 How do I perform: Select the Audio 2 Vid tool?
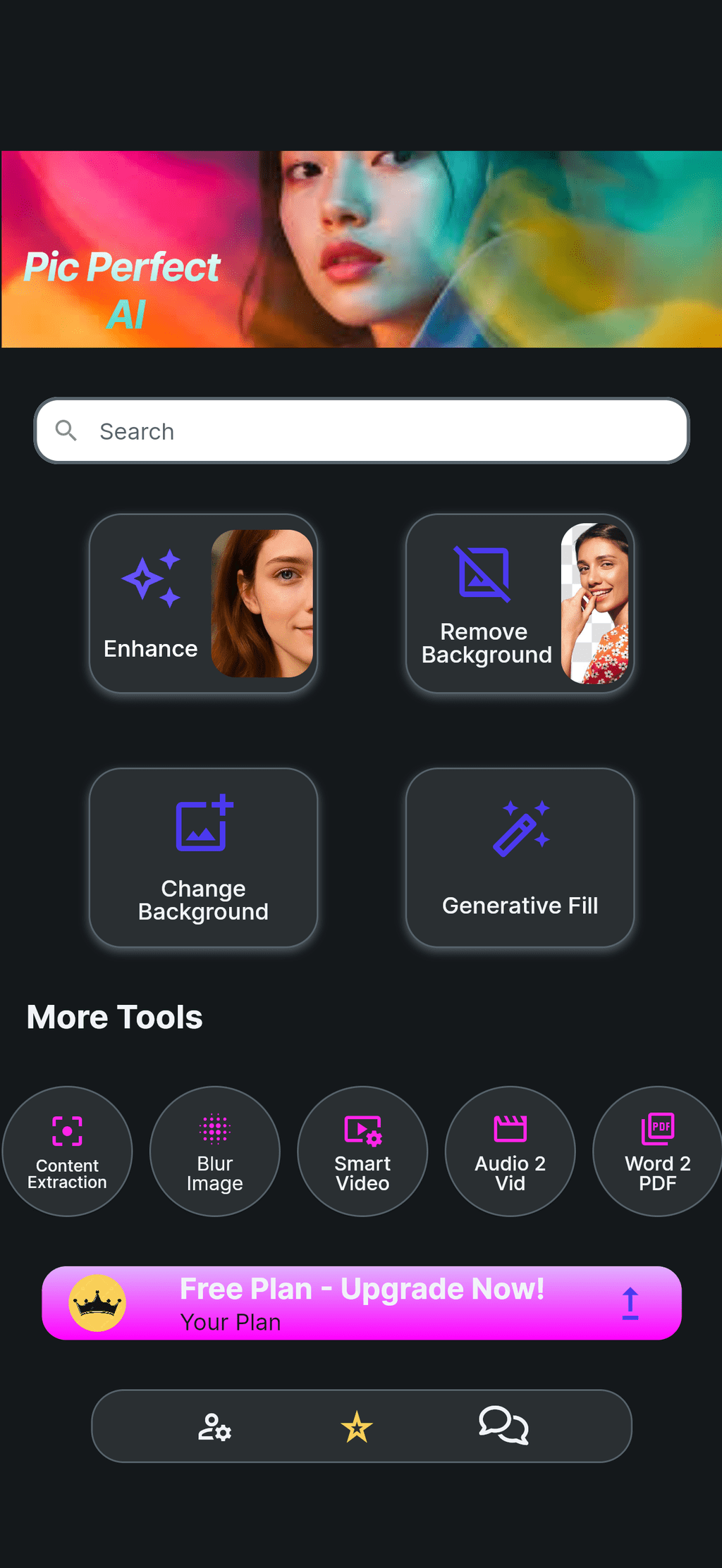pos(510,1151)
